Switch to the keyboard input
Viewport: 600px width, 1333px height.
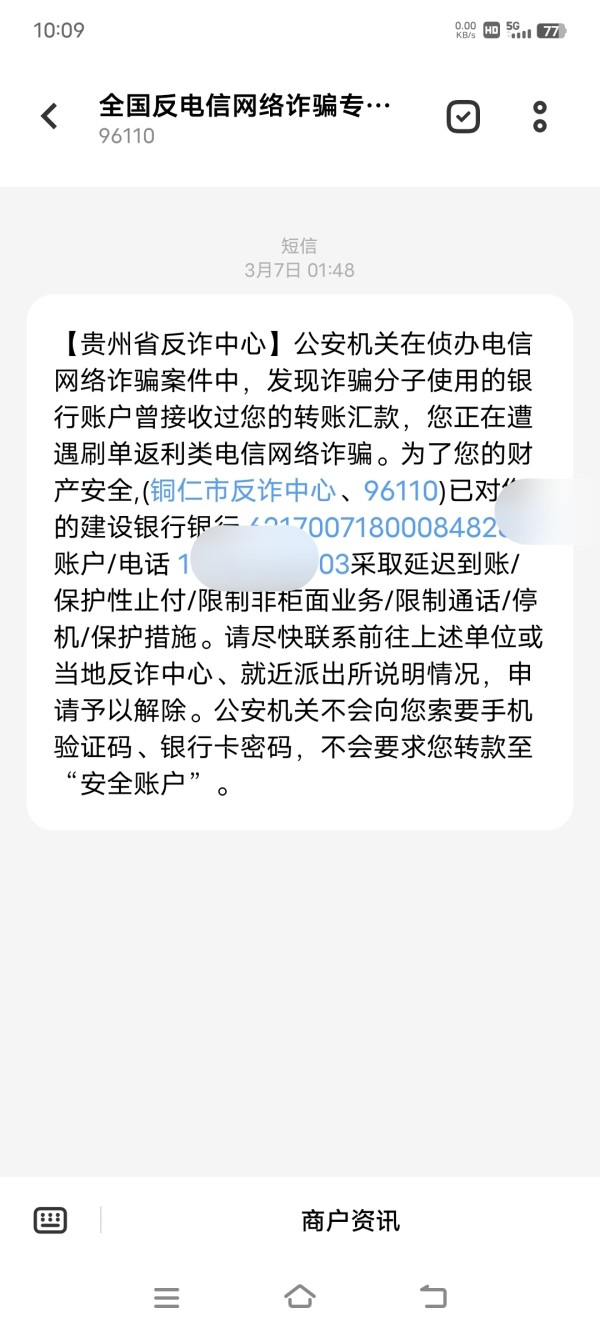pos(50,1220)
